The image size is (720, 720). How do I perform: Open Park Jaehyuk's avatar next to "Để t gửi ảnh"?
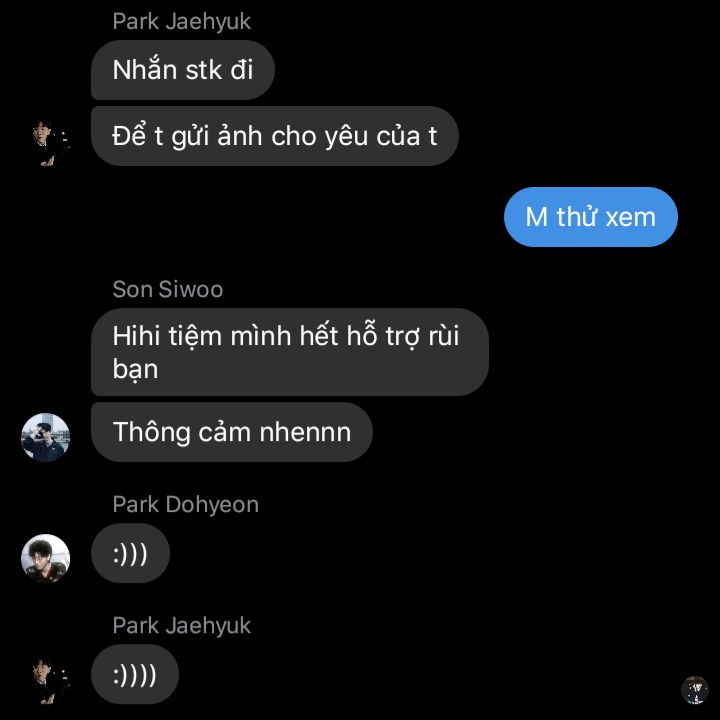46,141
